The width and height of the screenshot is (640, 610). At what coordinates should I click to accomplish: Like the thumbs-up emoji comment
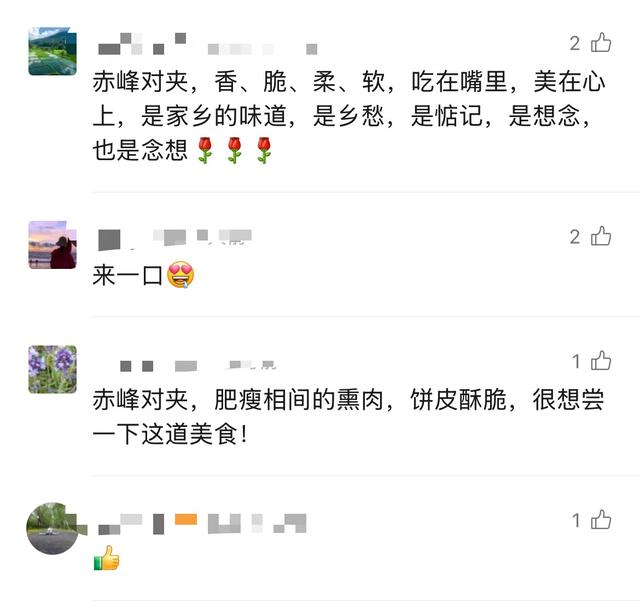(601, 519)
